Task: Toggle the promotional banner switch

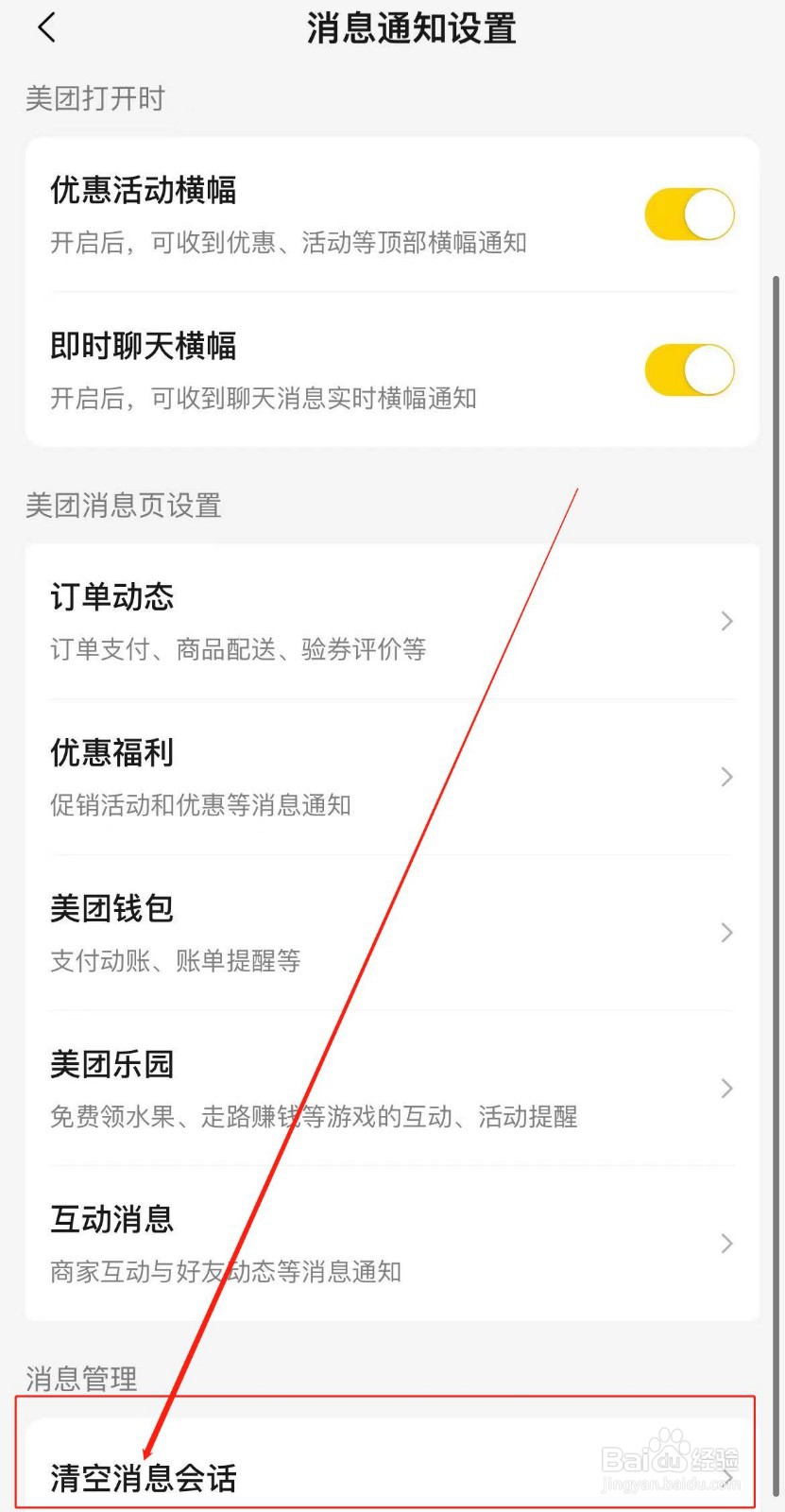Action: (x=689, y=214)
